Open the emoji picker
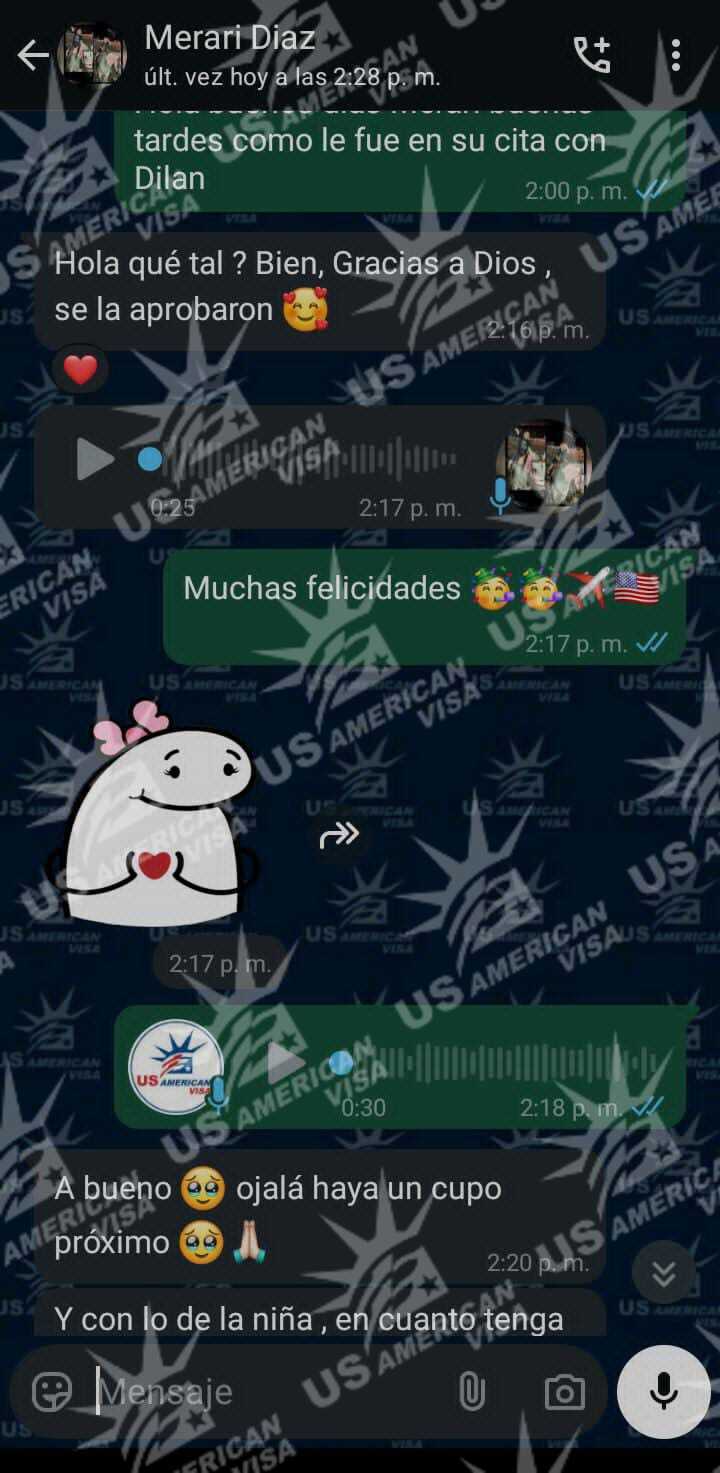720x1473 pixels. tap(52, 1391)
